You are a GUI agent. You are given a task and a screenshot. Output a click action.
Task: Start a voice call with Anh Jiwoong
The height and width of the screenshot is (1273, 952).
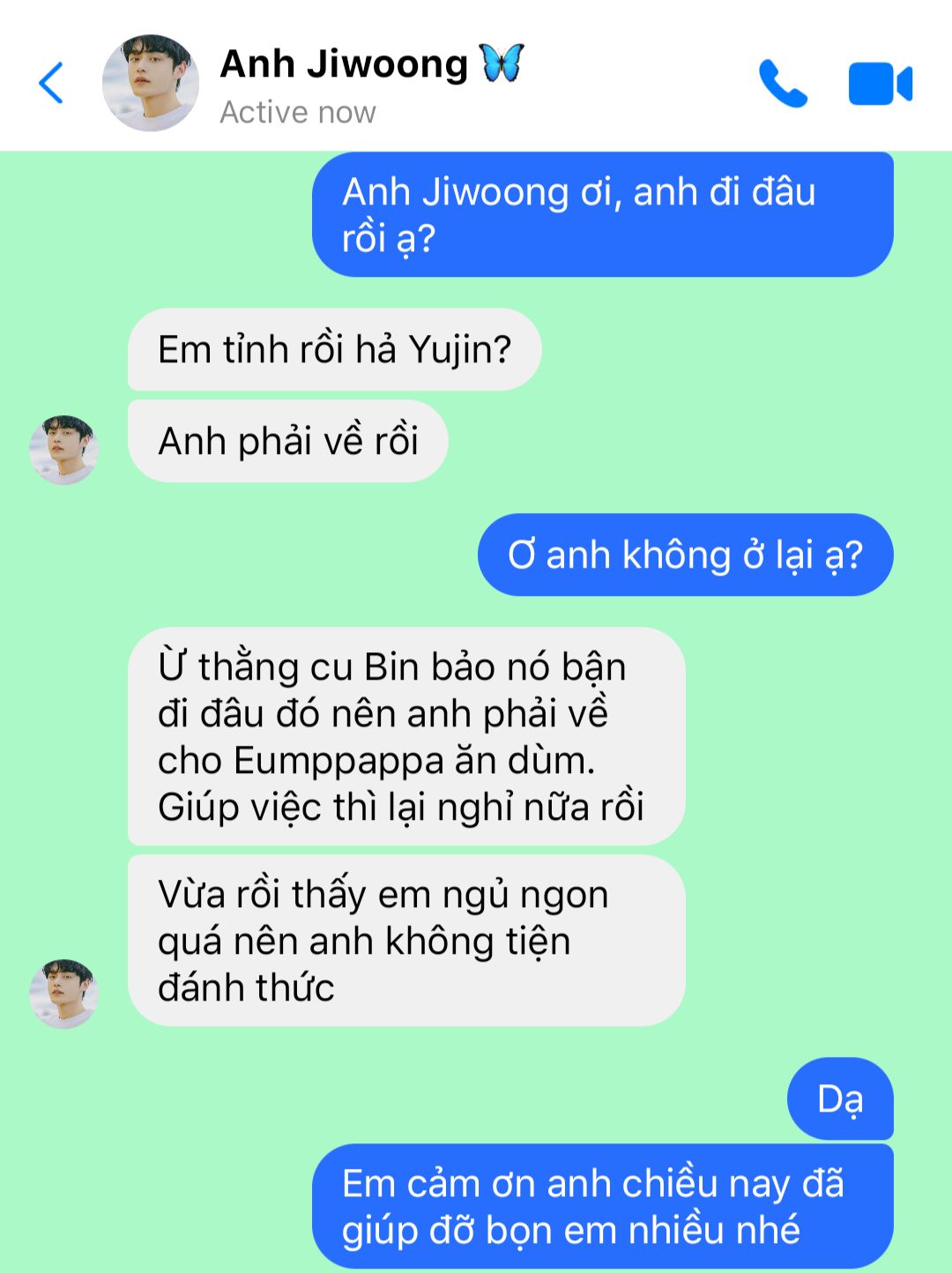[x=783, y=84]
